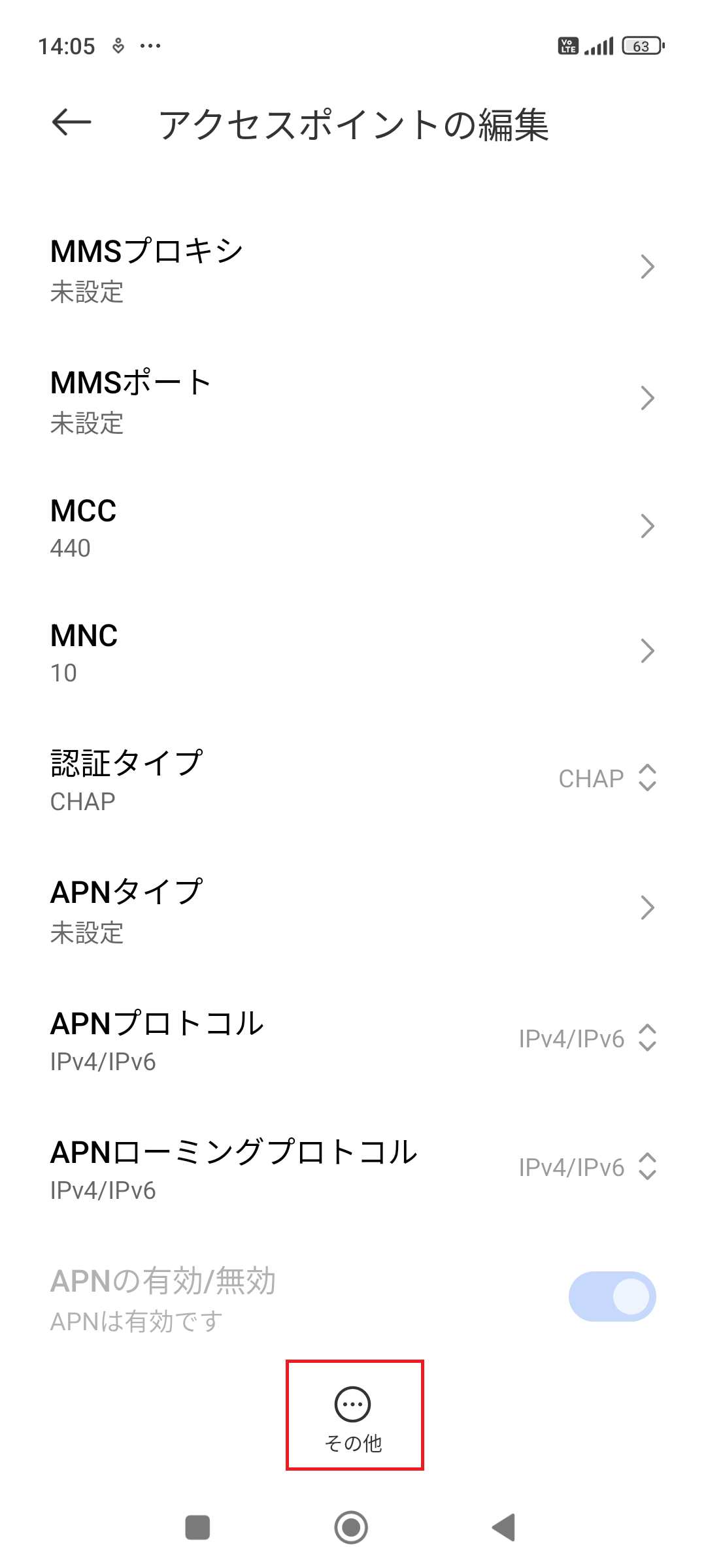Tap the overflow dots next to the clock
The width and height of the screenshot is (706, 1568).
click(x=149, y=46)
